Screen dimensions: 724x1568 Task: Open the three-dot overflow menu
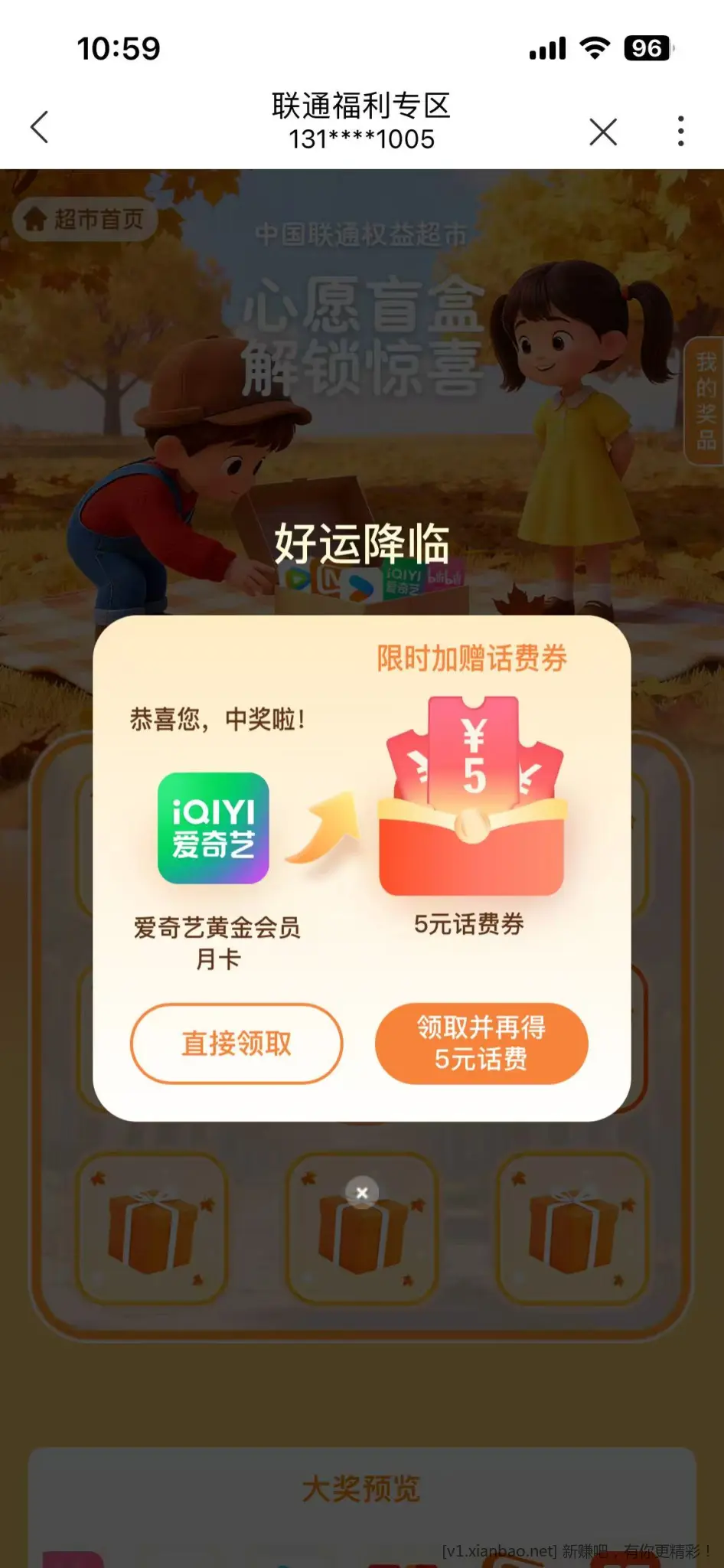point(680,131)
